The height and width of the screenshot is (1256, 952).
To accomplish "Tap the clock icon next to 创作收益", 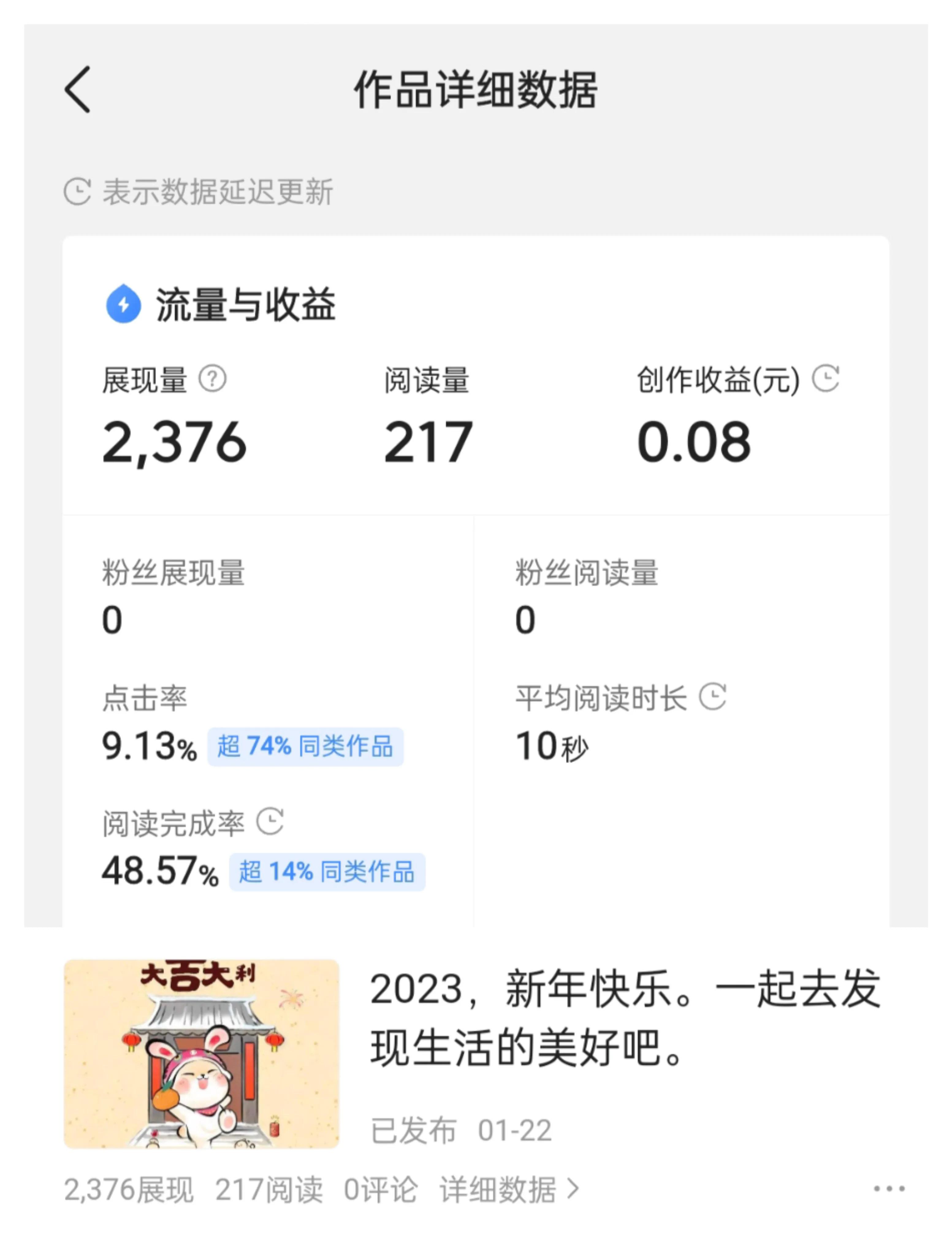I will click(x=826, y=378).
